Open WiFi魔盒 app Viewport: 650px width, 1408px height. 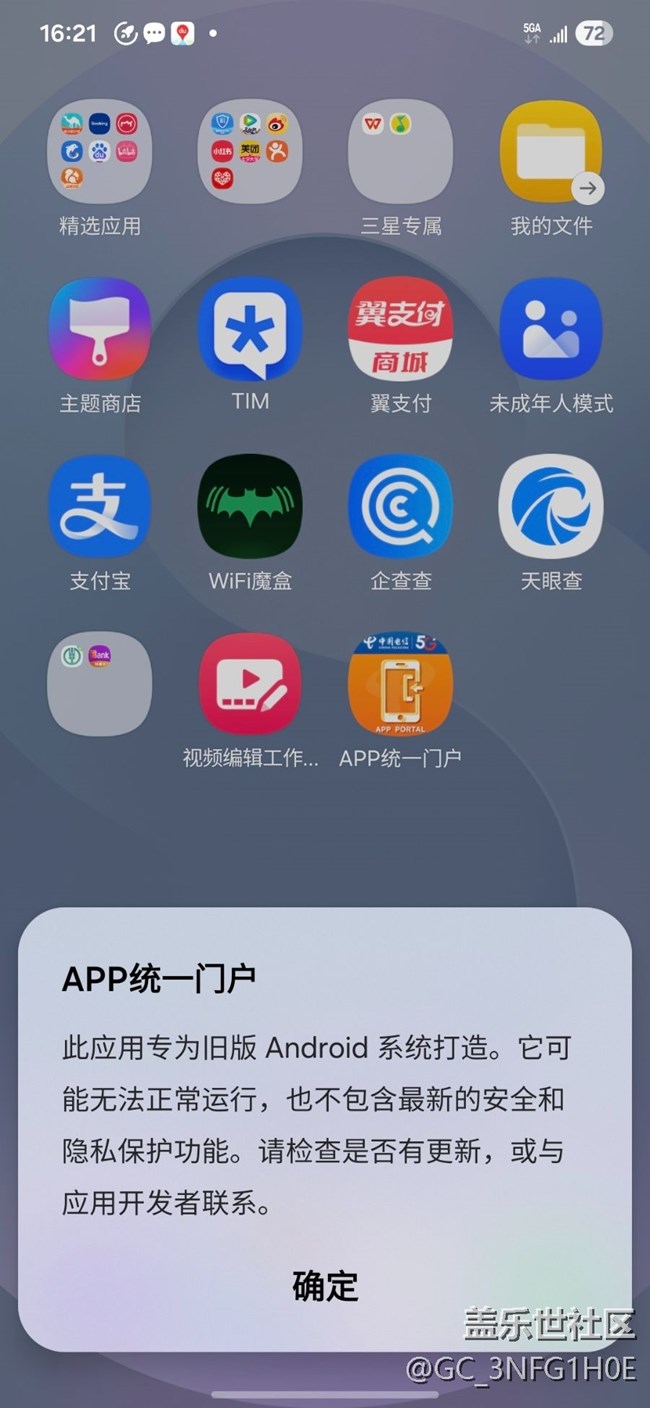click(x=250, y=506)
